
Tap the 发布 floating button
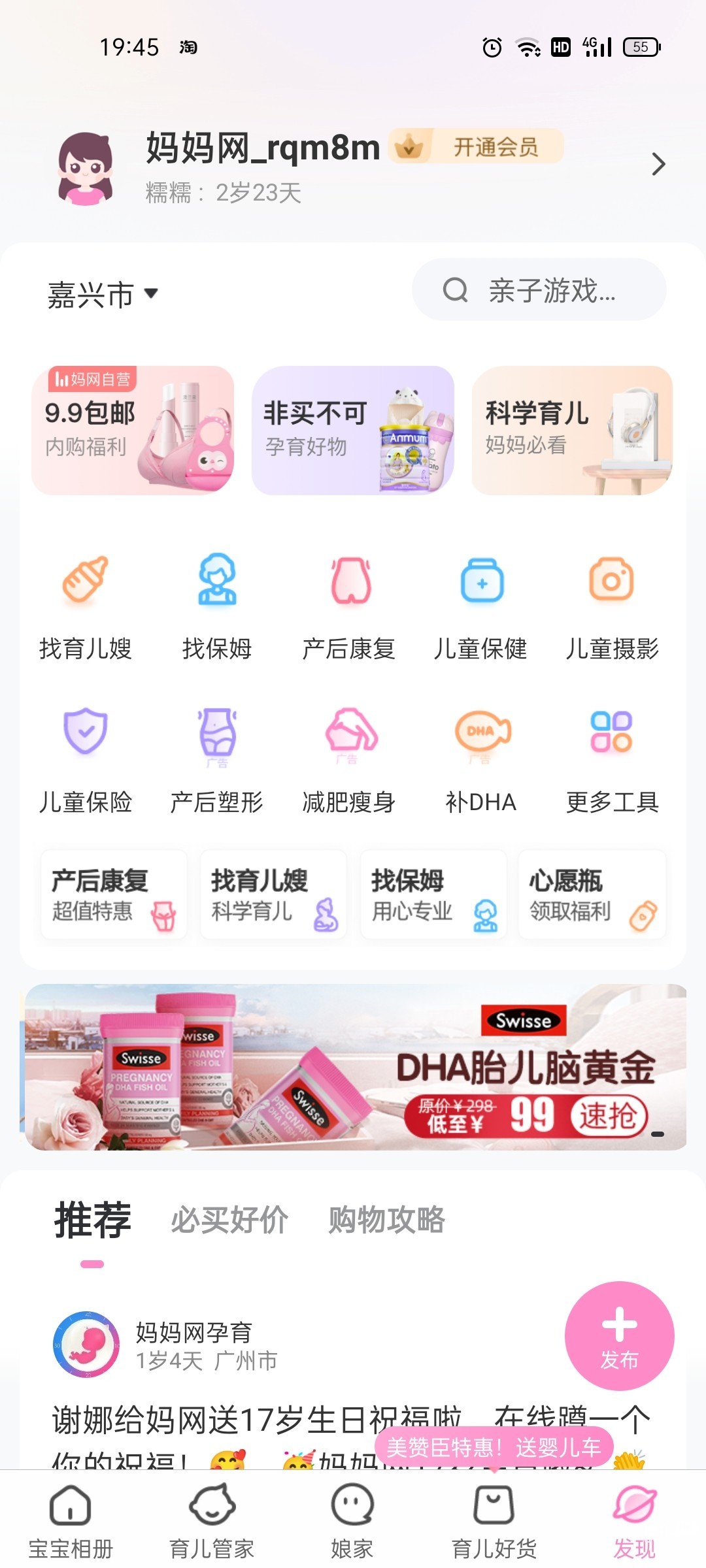coord(619,1335)
